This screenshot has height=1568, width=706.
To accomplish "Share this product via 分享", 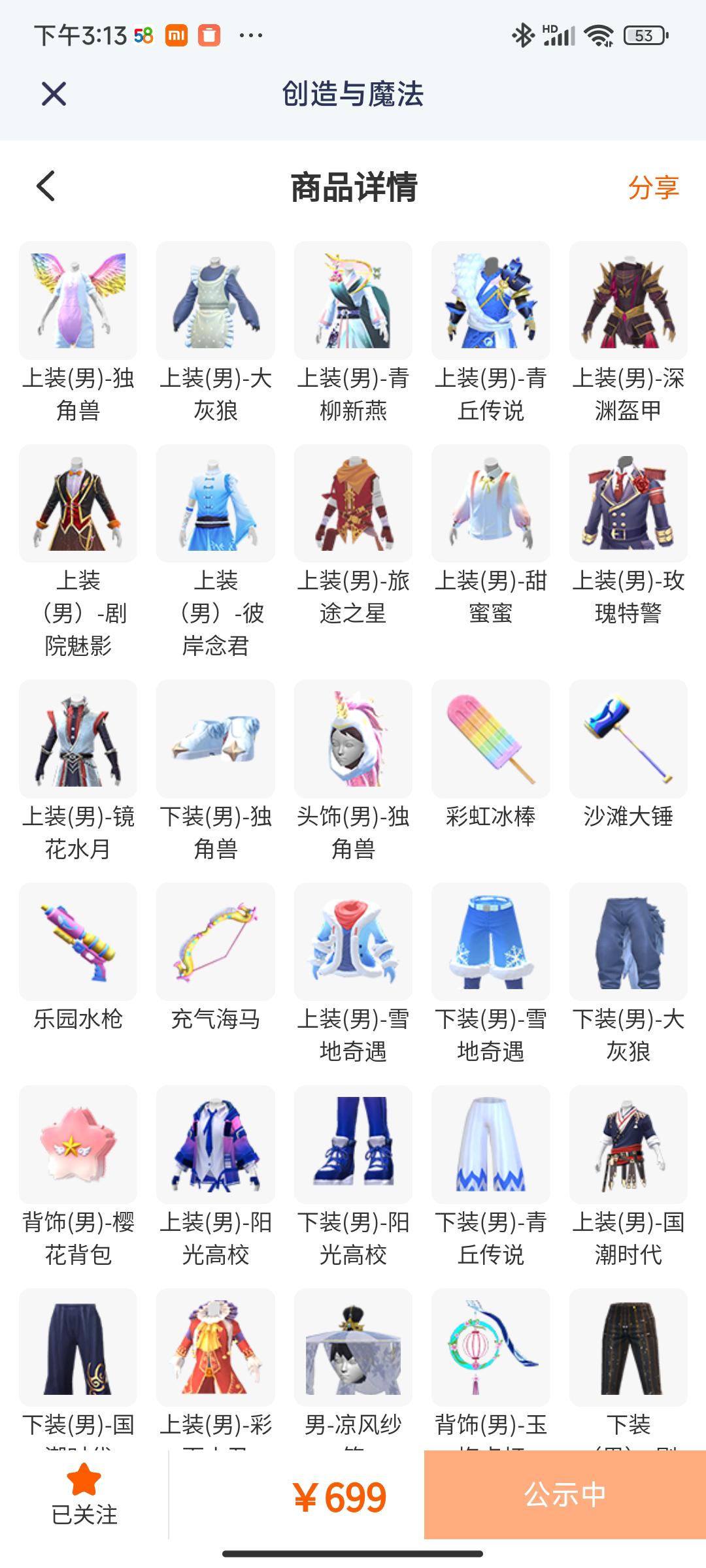I will point(653,188).
